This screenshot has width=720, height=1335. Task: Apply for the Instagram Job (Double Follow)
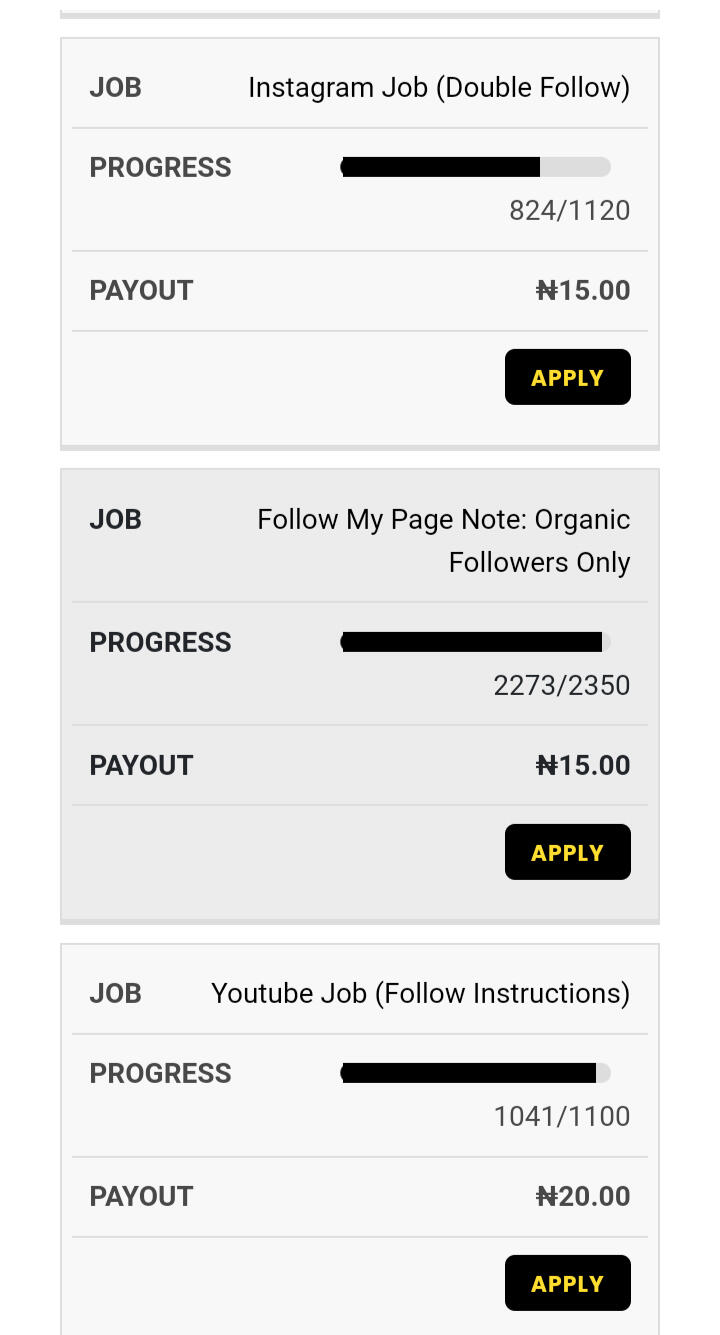click(x=567, y=377)
